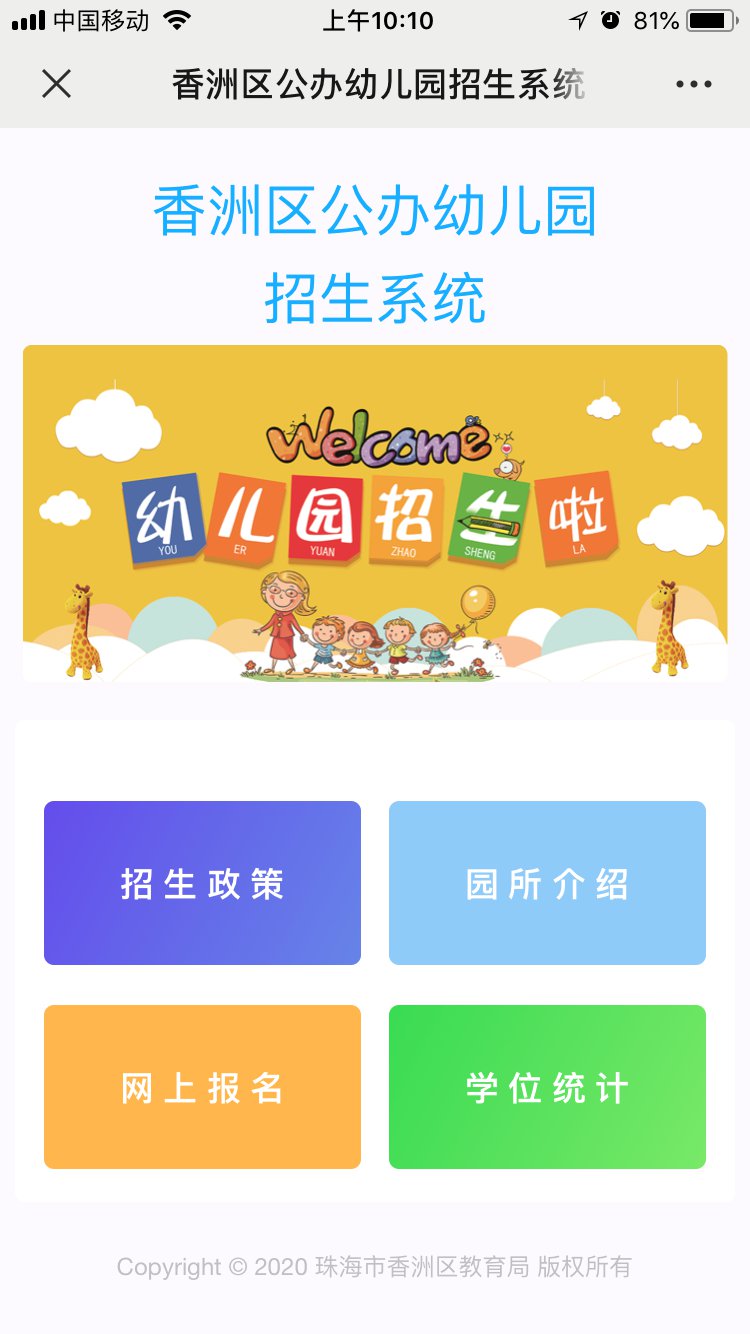Close the web page with the X
The height and width of the screenshot is (1334, 750).
tap(57, 85)
